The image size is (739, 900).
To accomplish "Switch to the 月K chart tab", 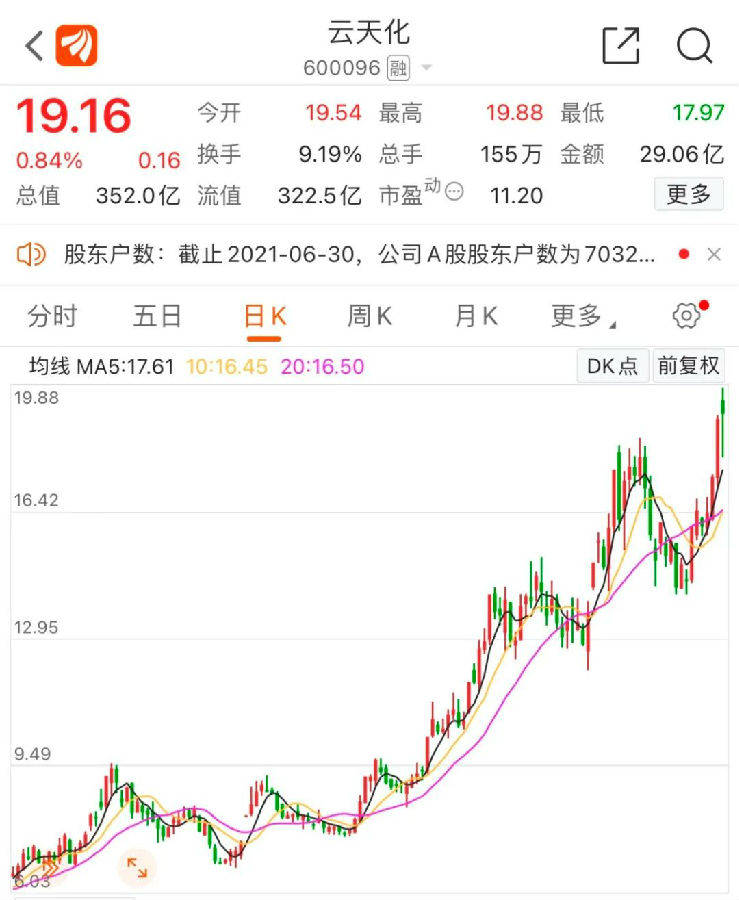I will [476, 317].
